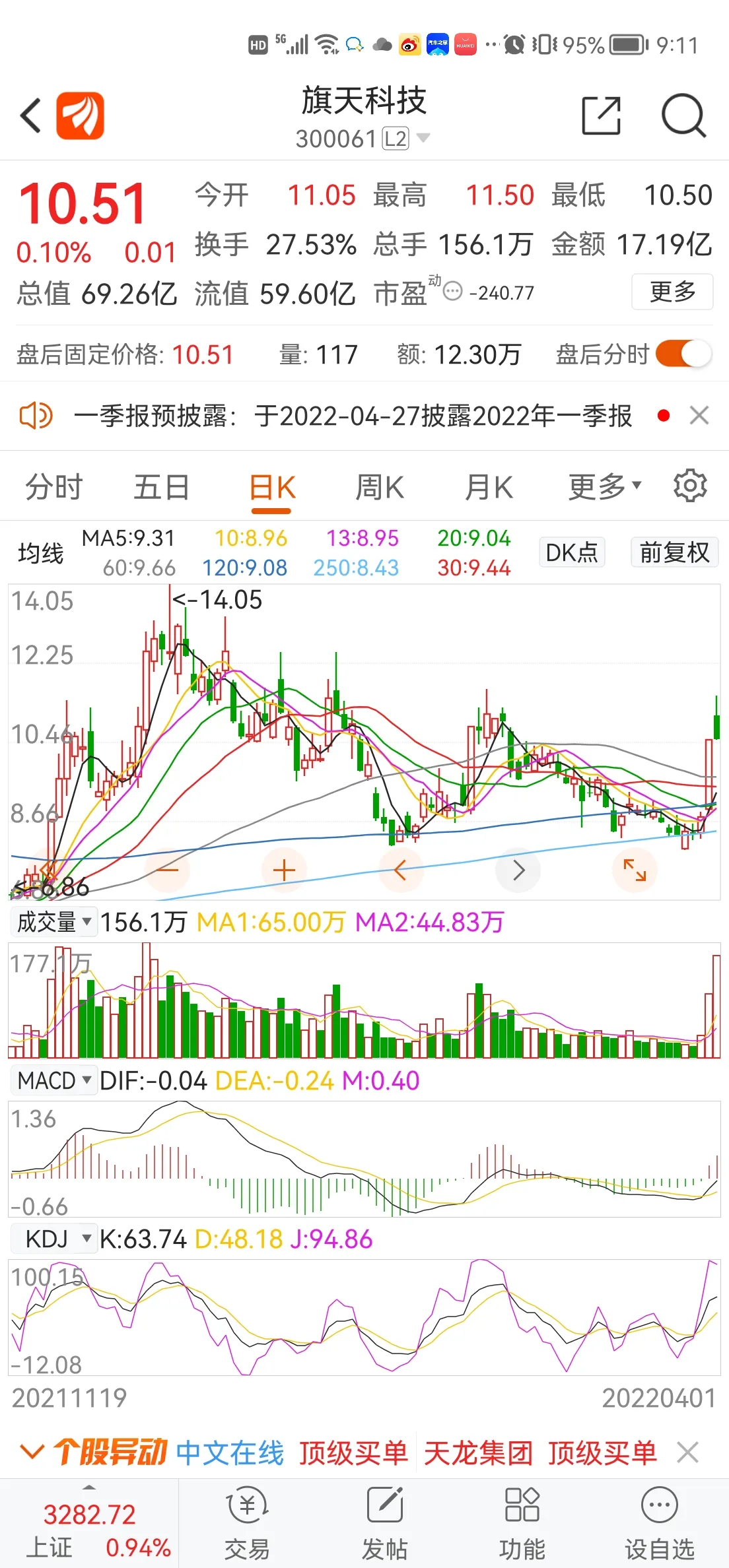Open the 成交量 indicator dropdown
The image size is (729, 1568).
(x=54, y=921)
